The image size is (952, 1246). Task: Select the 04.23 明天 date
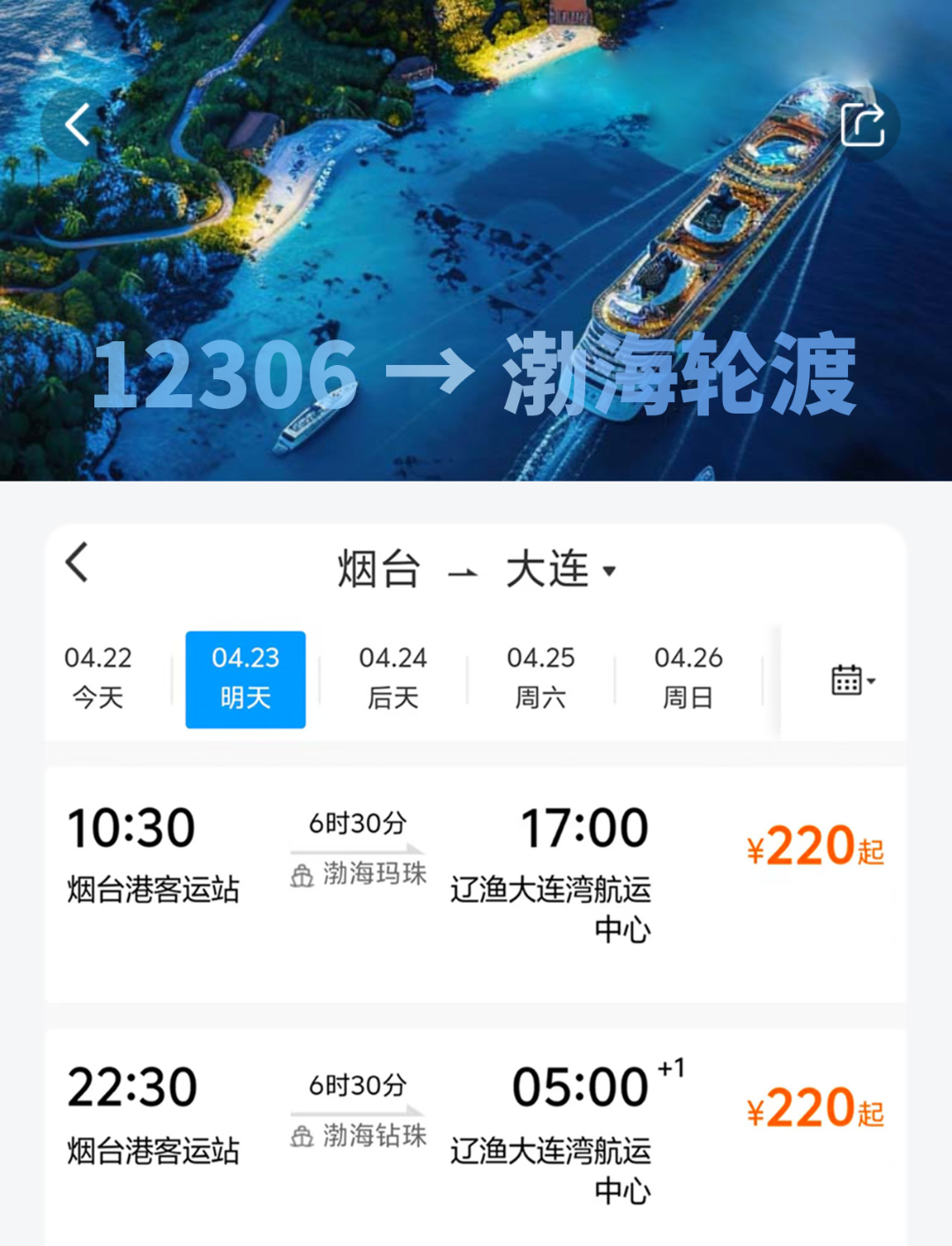tap(245, 679)
